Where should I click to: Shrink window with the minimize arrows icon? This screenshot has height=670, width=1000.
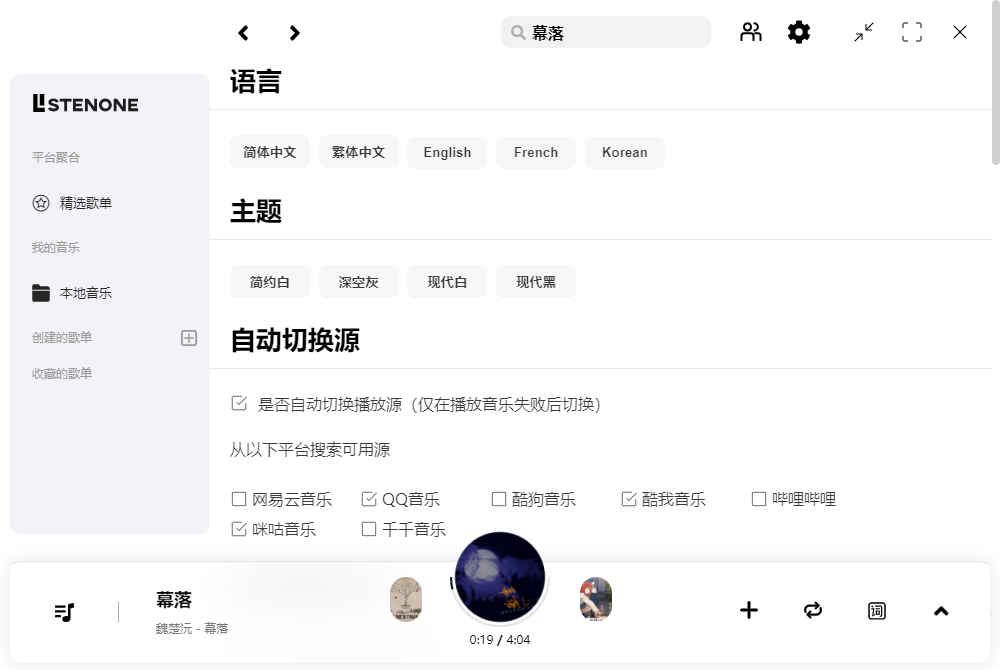pyautogui.click(x=864, y=32)
